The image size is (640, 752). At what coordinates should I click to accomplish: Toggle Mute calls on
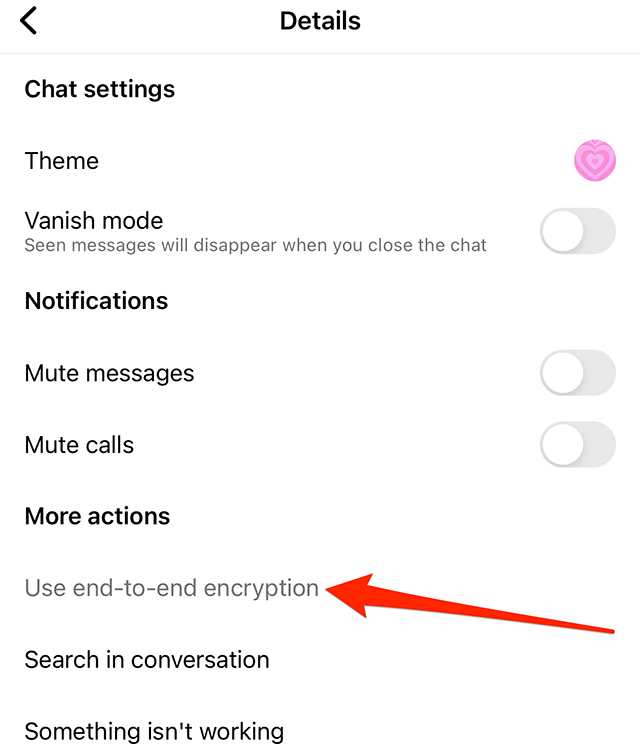(577, 445)
